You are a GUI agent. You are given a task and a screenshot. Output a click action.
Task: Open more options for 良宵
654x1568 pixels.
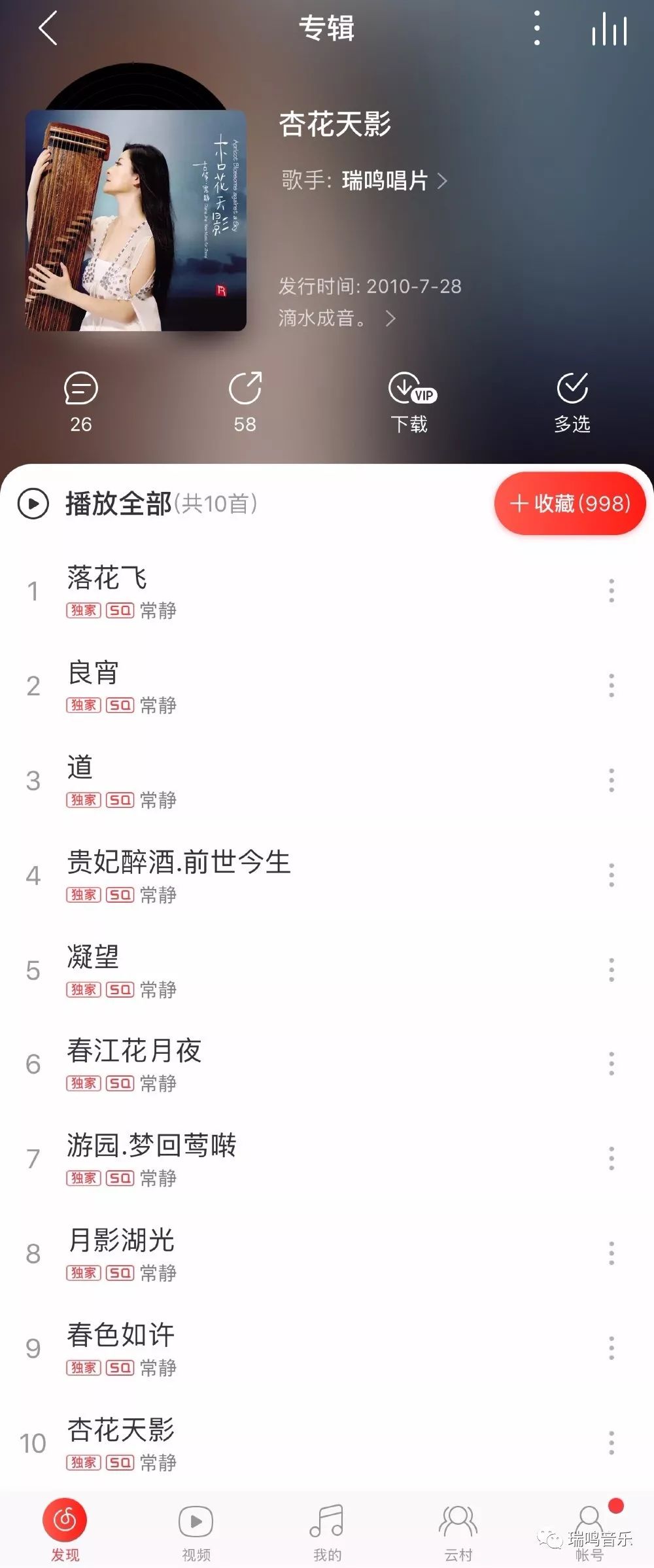pyautogui.click(x=611, y=686)
